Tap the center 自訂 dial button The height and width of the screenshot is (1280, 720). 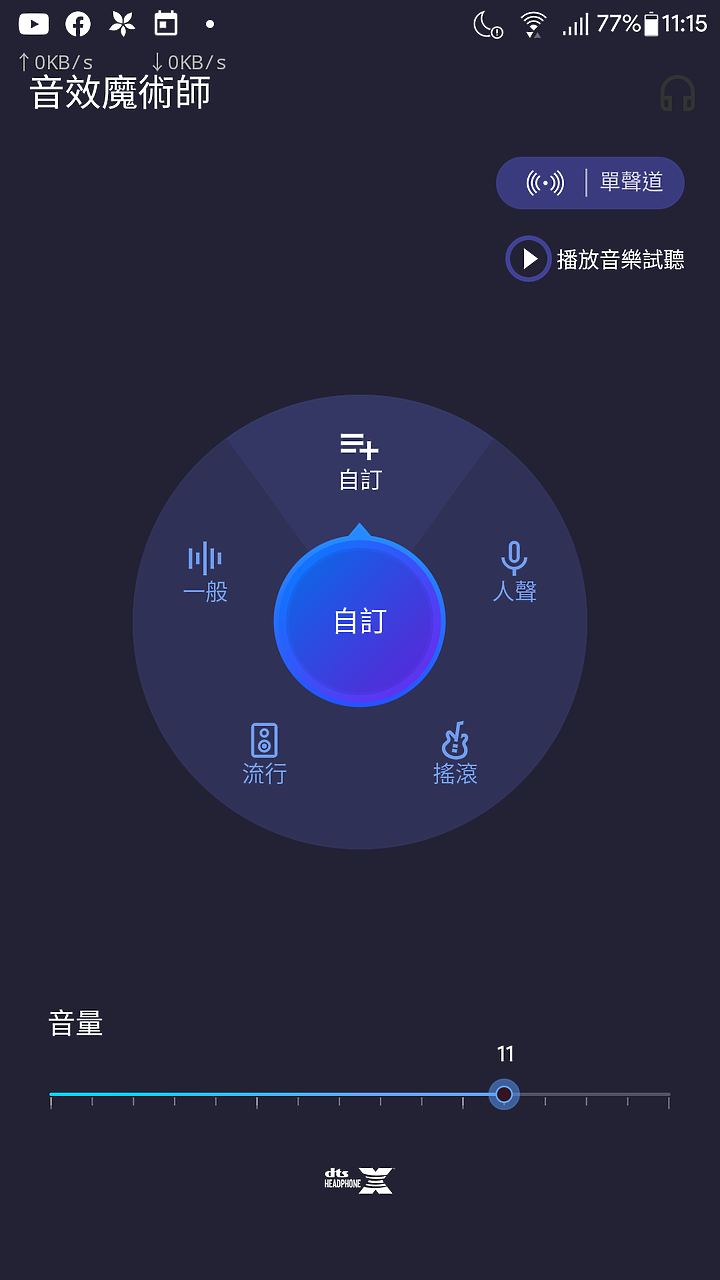pyautogui.click(x=359, y=621)
